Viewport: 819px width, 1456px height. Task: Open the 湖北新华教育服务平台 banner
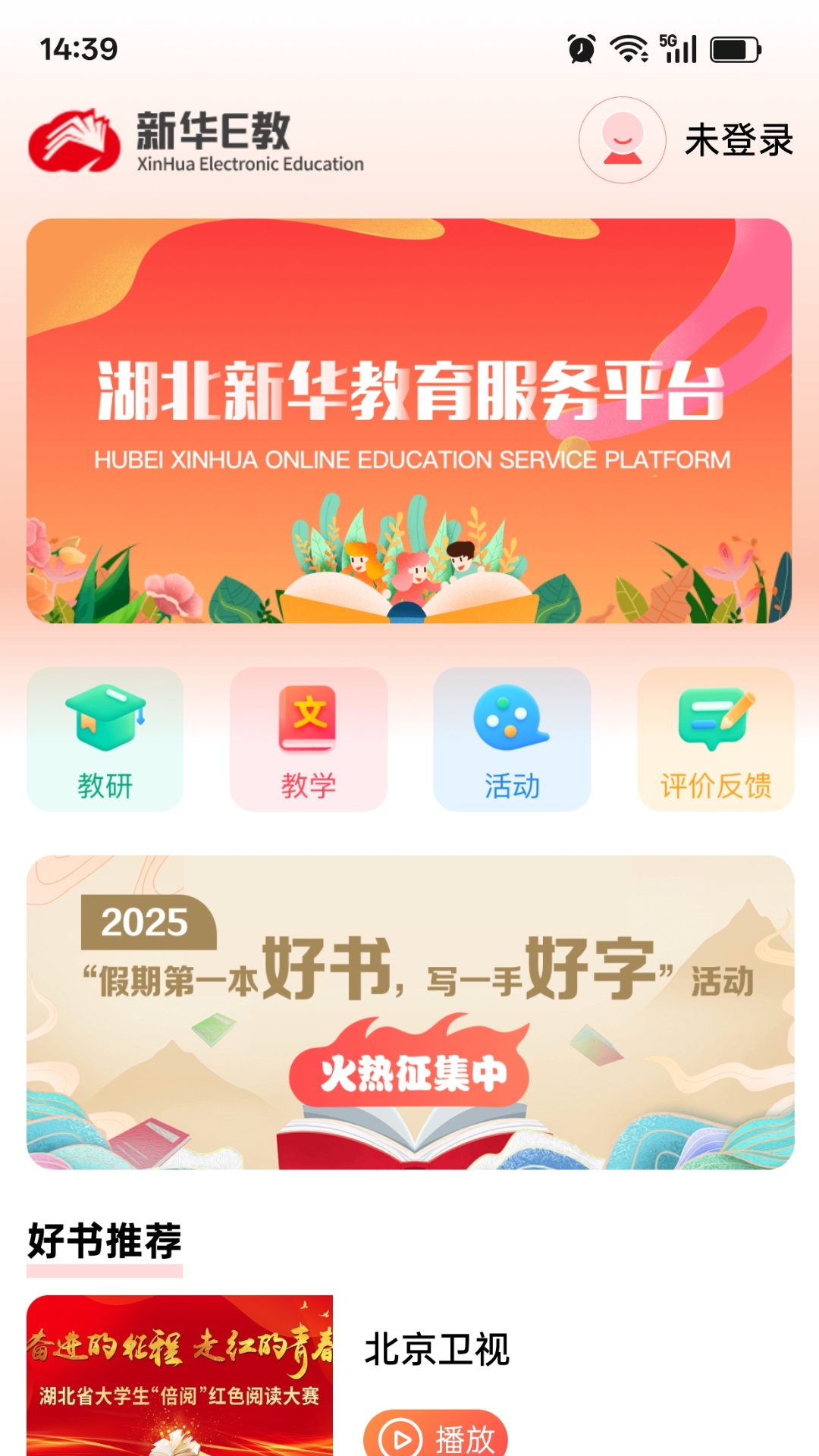pos(409,421)
